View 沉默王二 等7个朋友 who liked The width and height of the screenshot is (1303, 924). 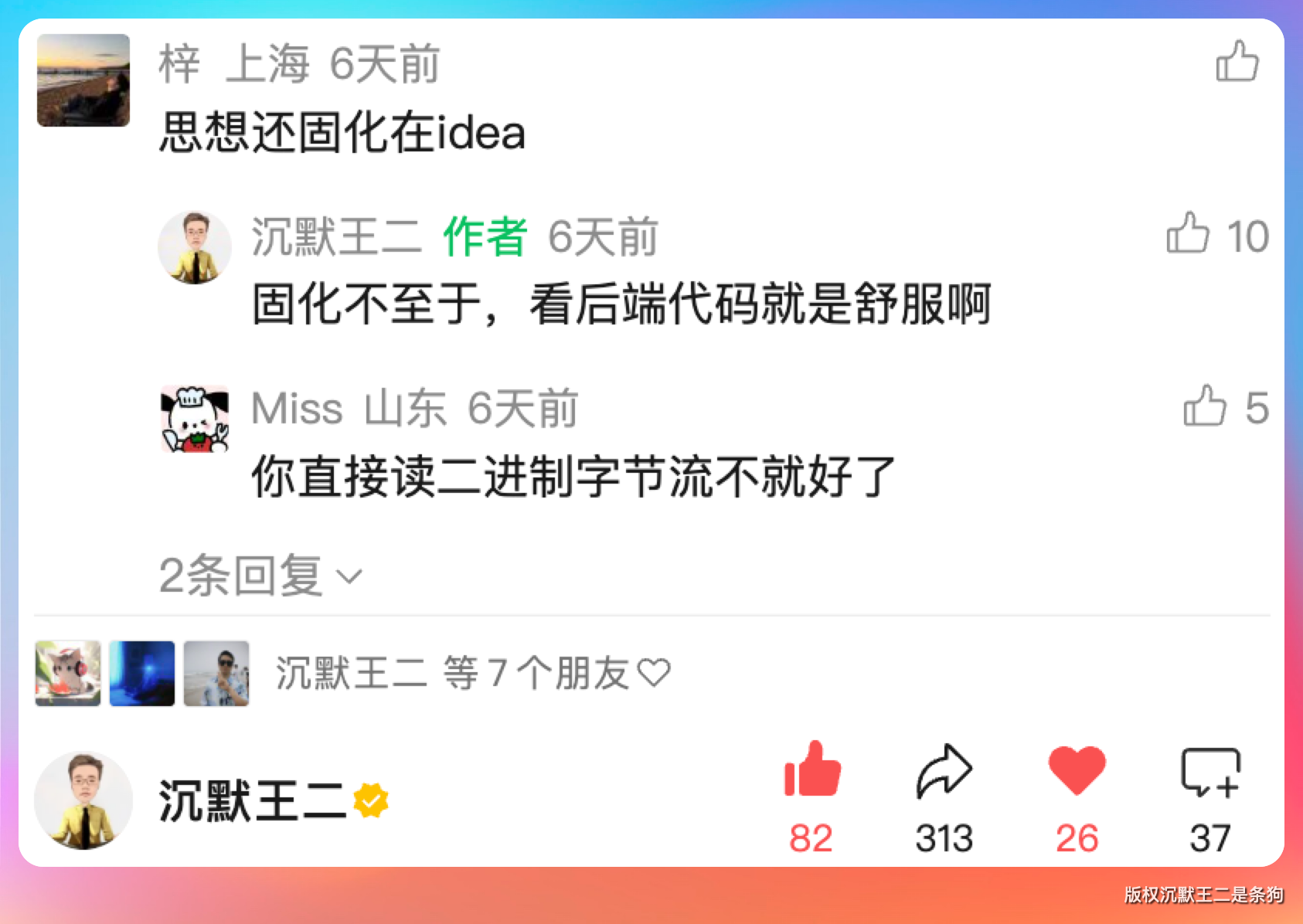472,673
